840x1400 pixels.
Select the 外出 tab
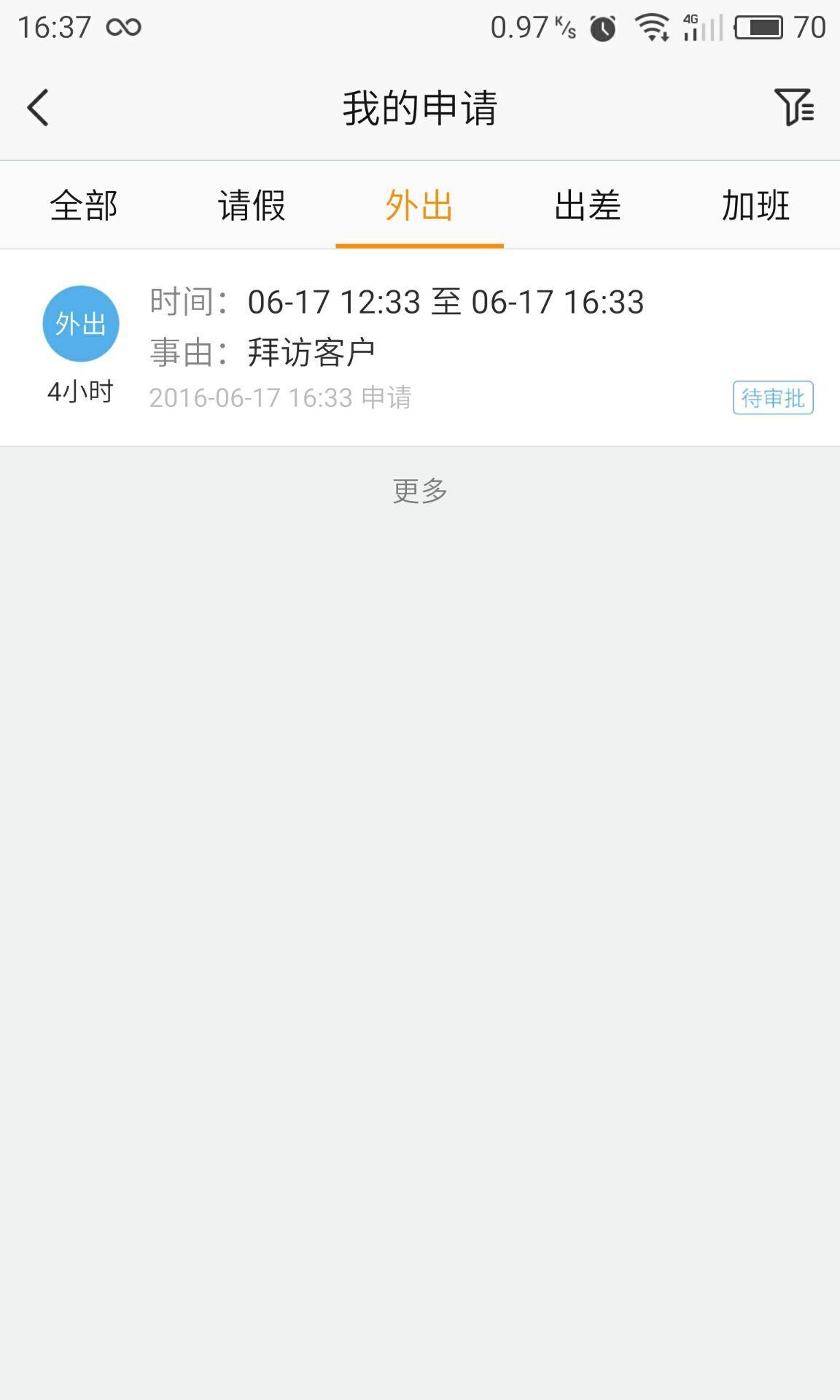pos(419,206)
